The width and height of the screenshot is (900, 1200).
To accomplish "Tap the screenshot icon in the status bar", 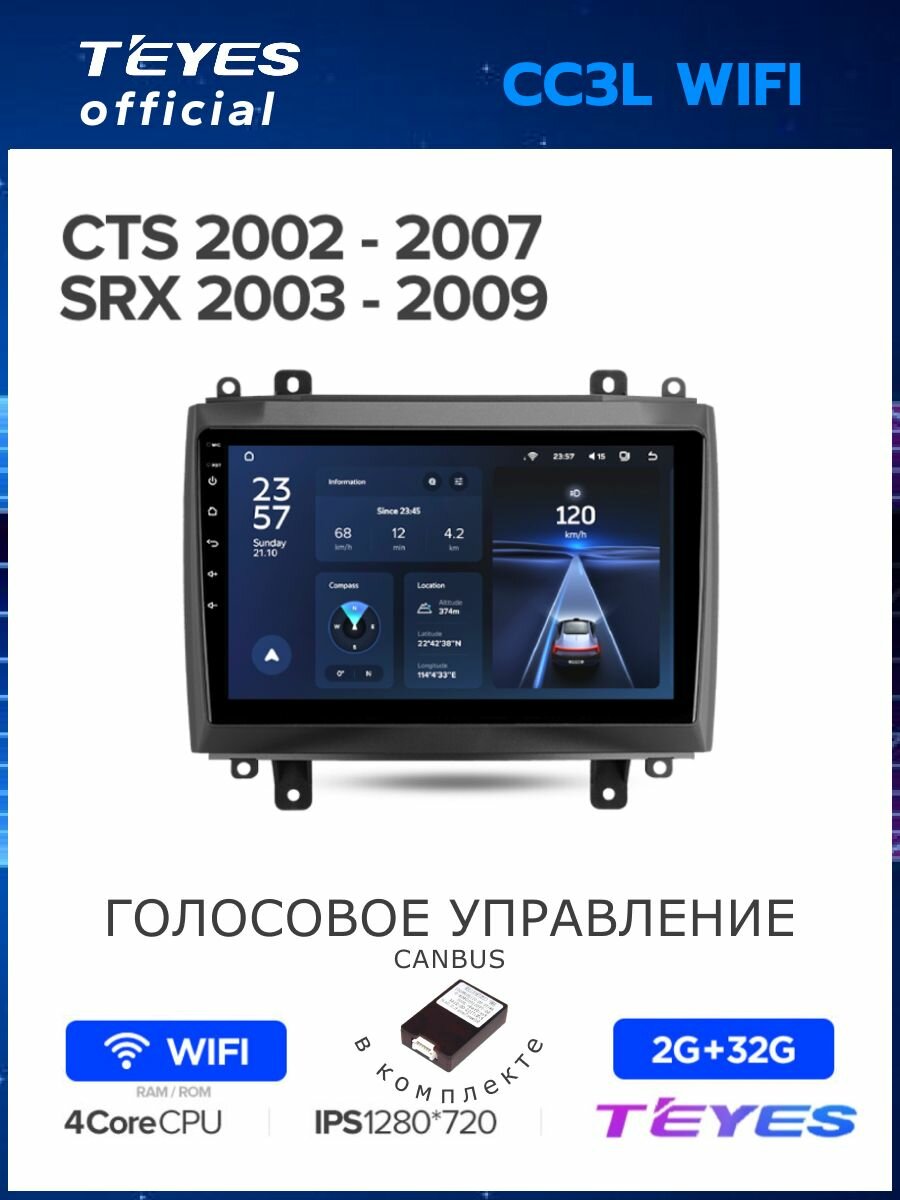I will point(624,457).
